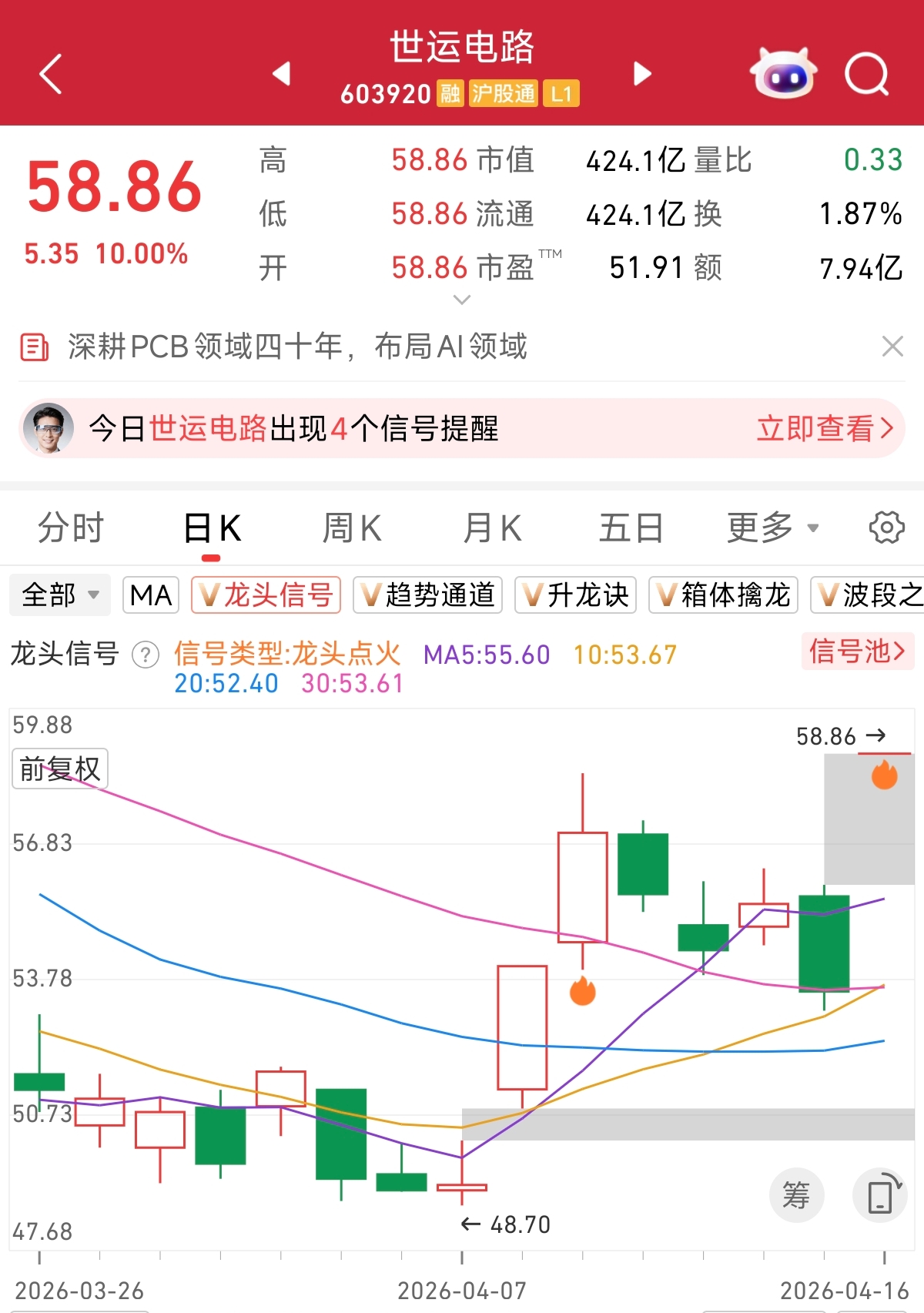This screenshot has width=924, height=1313.
Task: Tap the 筹 chip distribution button
Action: (796, 1195)
